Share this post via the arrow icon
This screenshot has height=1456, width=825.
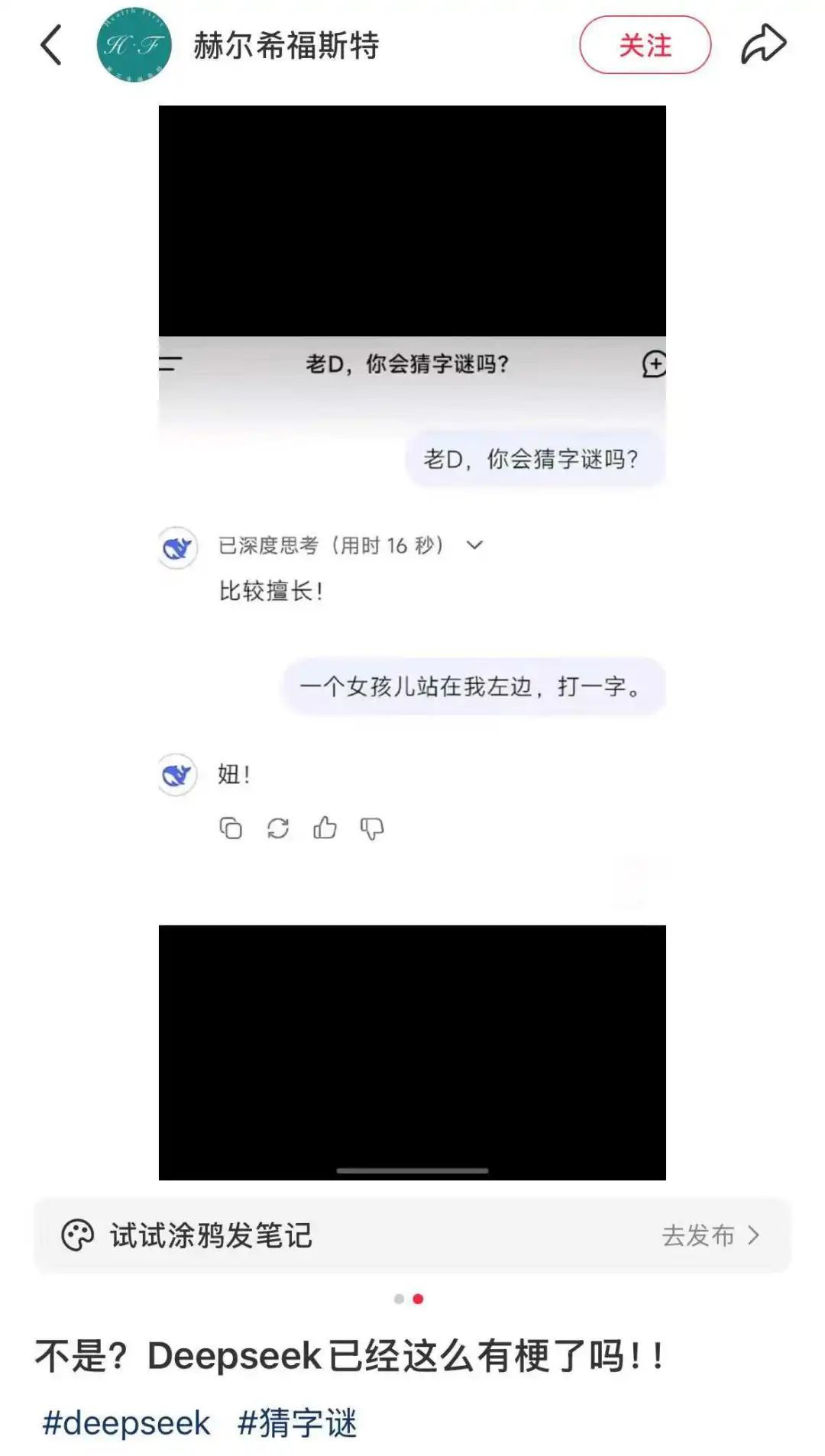click(763, 44)
